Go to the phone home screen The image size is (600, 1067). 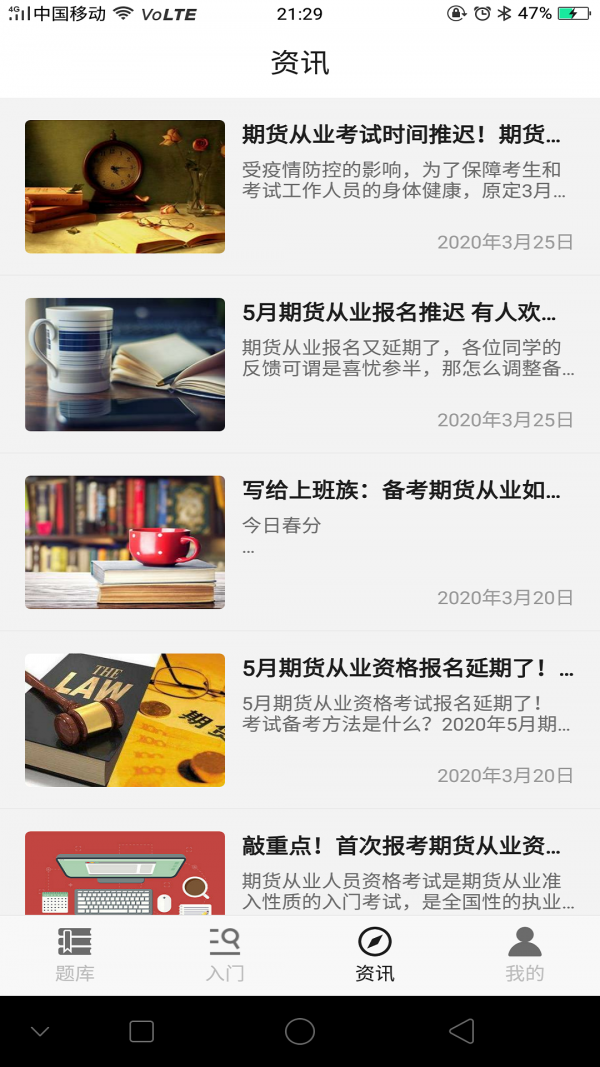(x=300, y=1031)
